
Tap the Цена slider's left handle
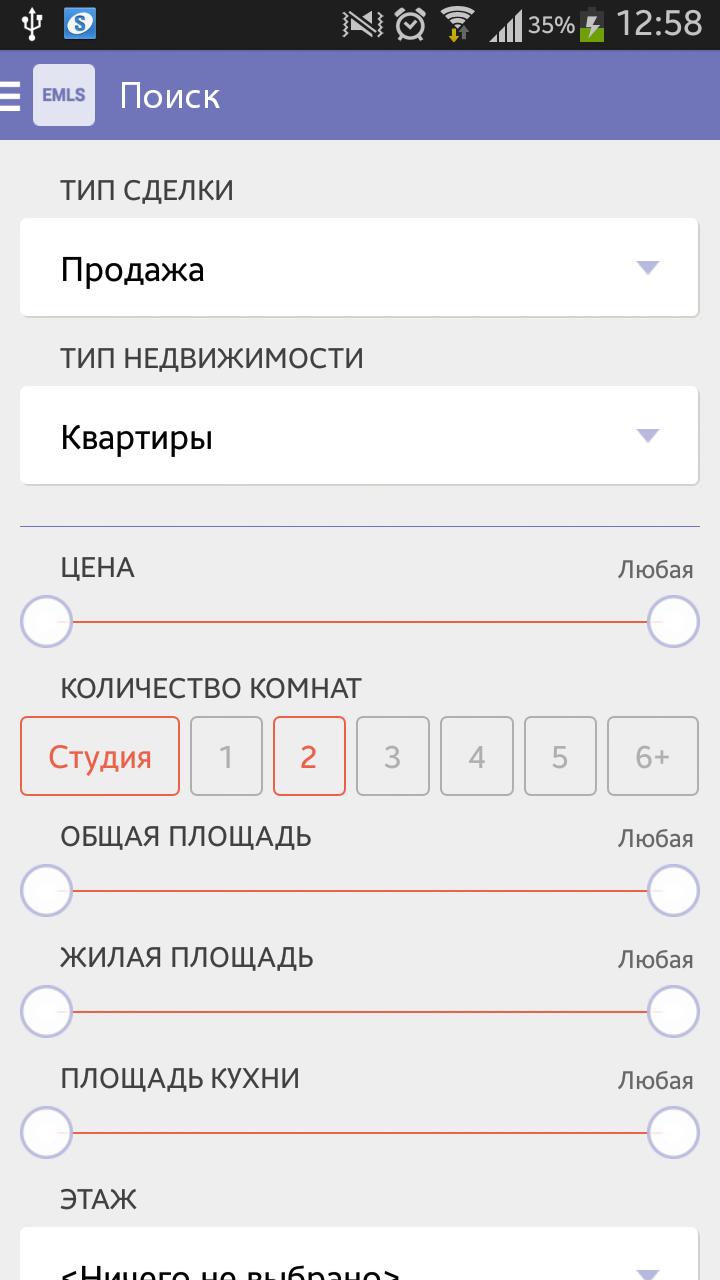click(x=47, y=621)
